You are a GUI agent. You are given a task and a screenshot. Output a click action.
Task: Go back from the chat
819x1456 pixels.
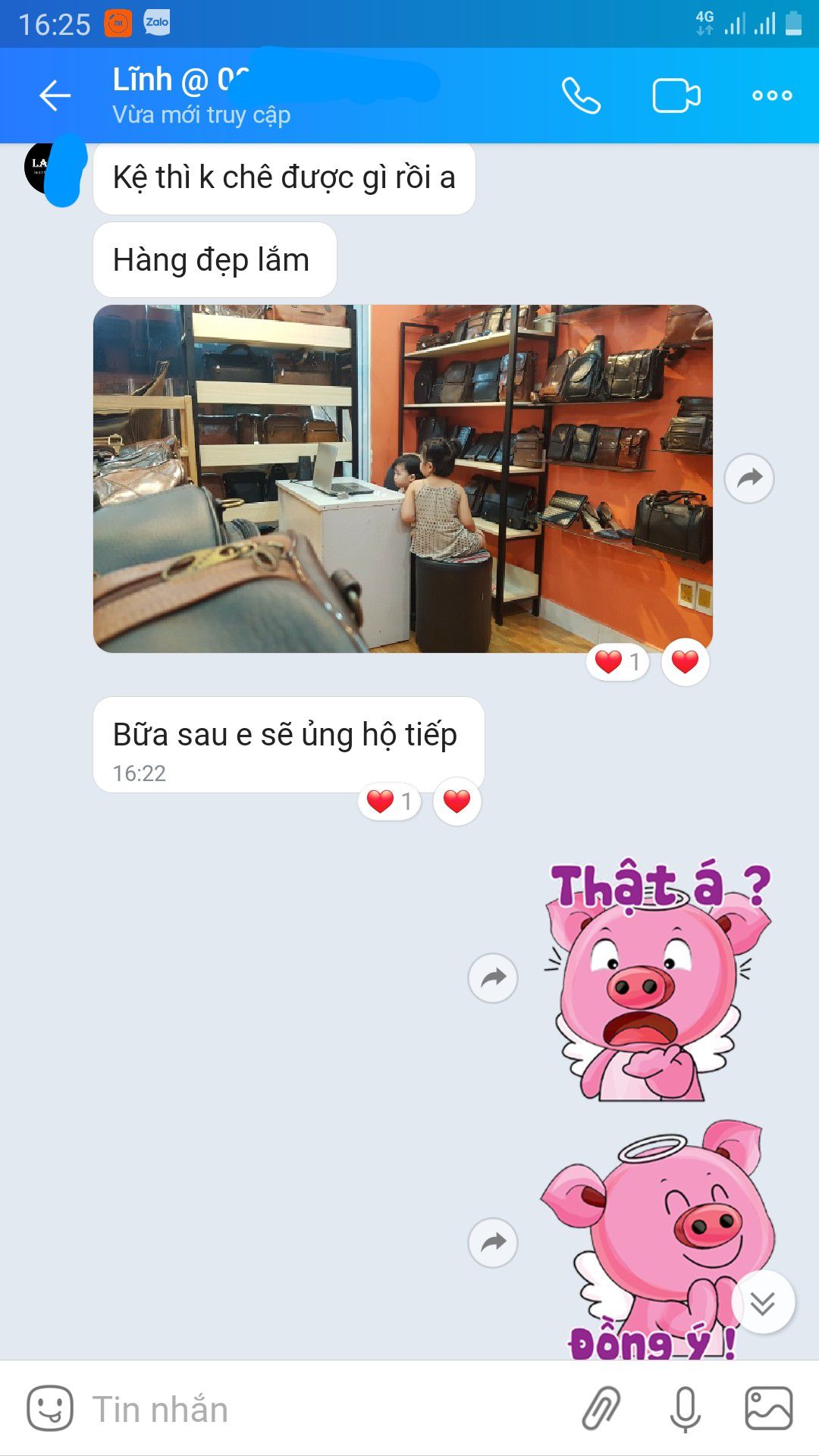55,96
